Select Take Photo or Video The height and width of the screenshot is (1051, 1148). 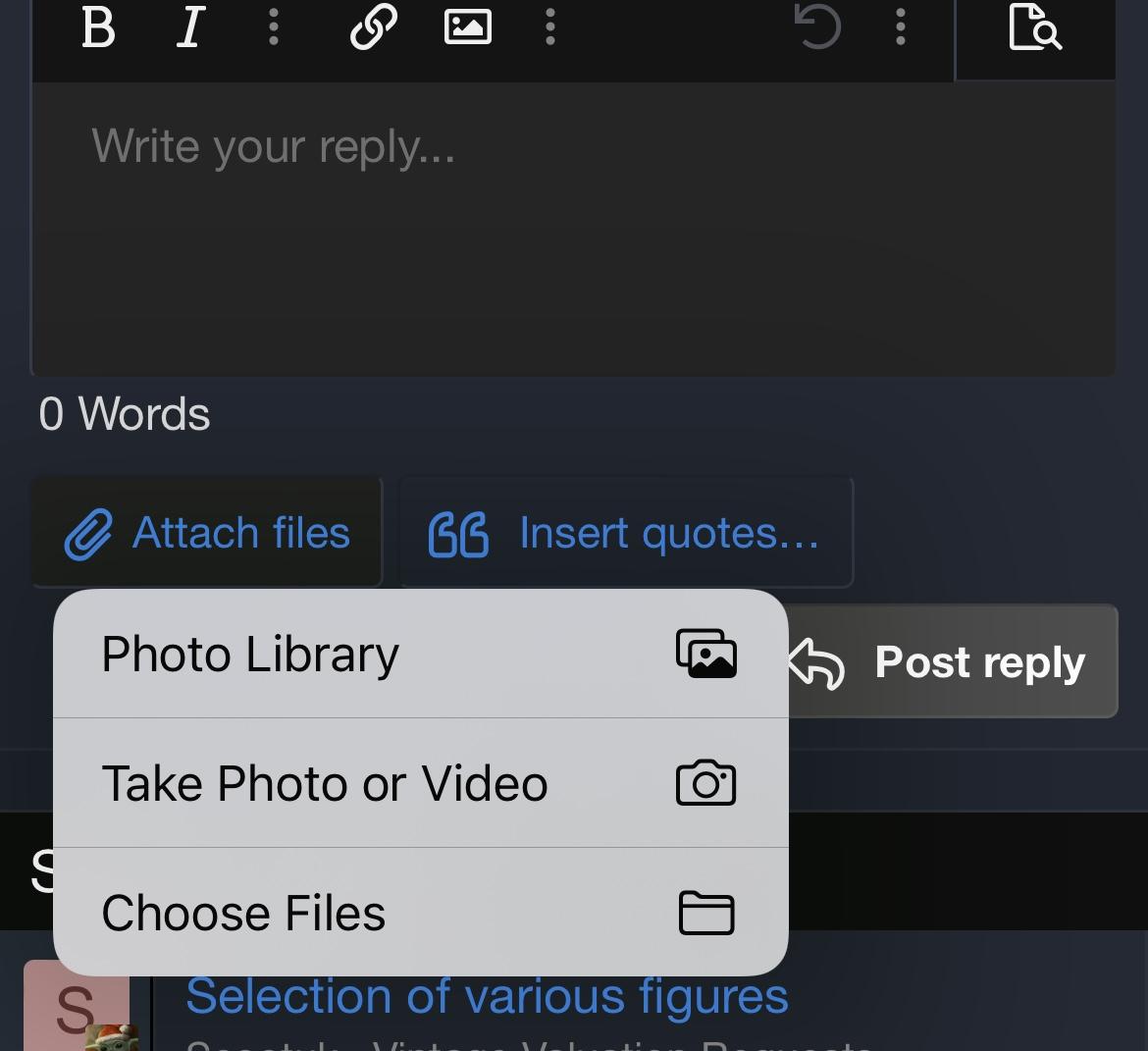pyautogui.click(x=420, y=783)
